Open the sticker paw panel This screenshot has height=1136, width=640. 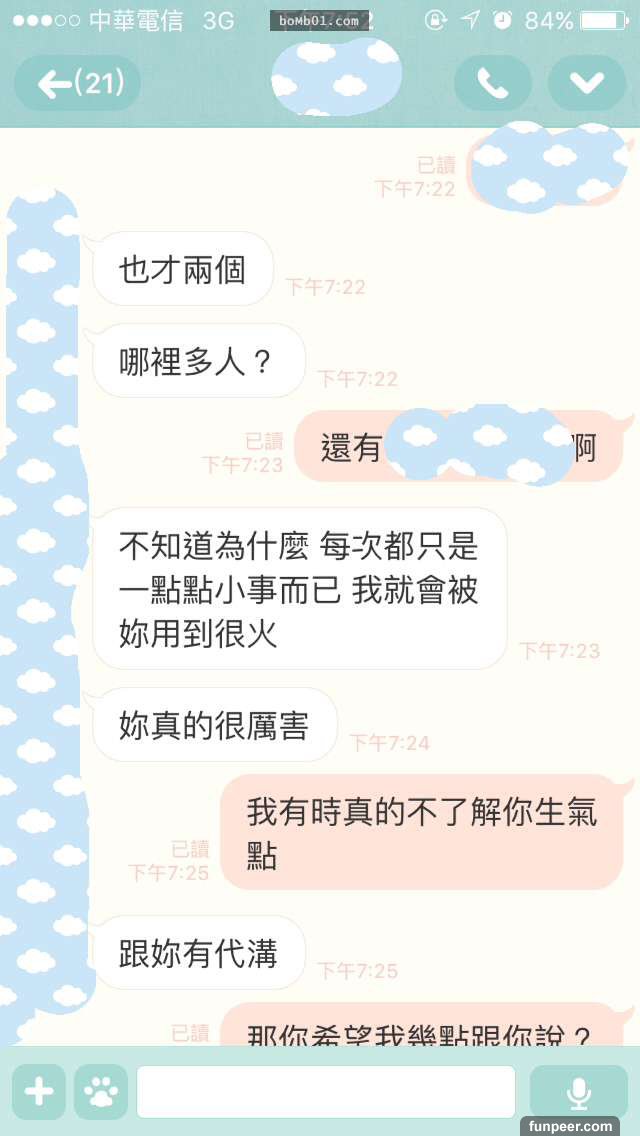(101, 1091)
